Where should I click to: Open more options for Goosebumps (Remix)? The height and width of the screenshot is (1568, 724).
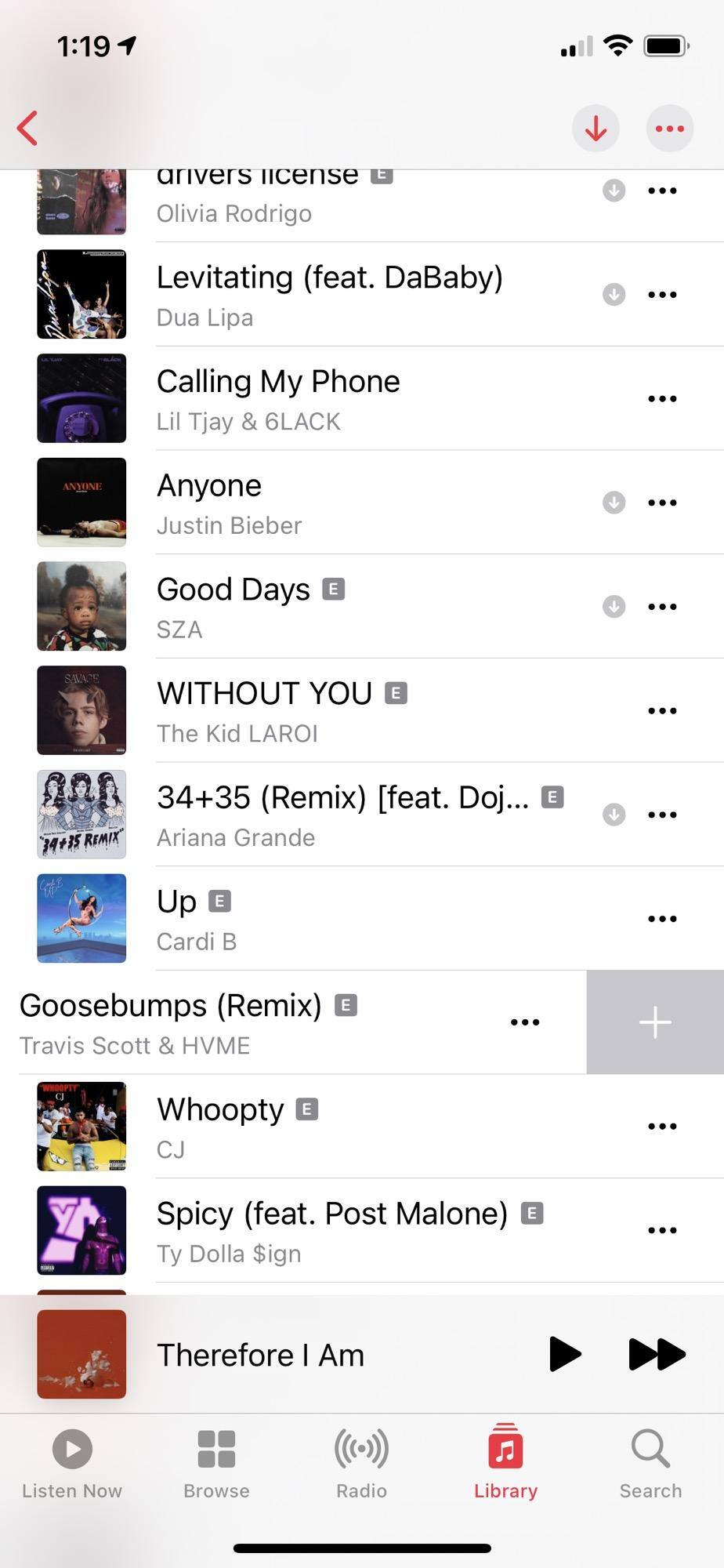coord(525,1022)
